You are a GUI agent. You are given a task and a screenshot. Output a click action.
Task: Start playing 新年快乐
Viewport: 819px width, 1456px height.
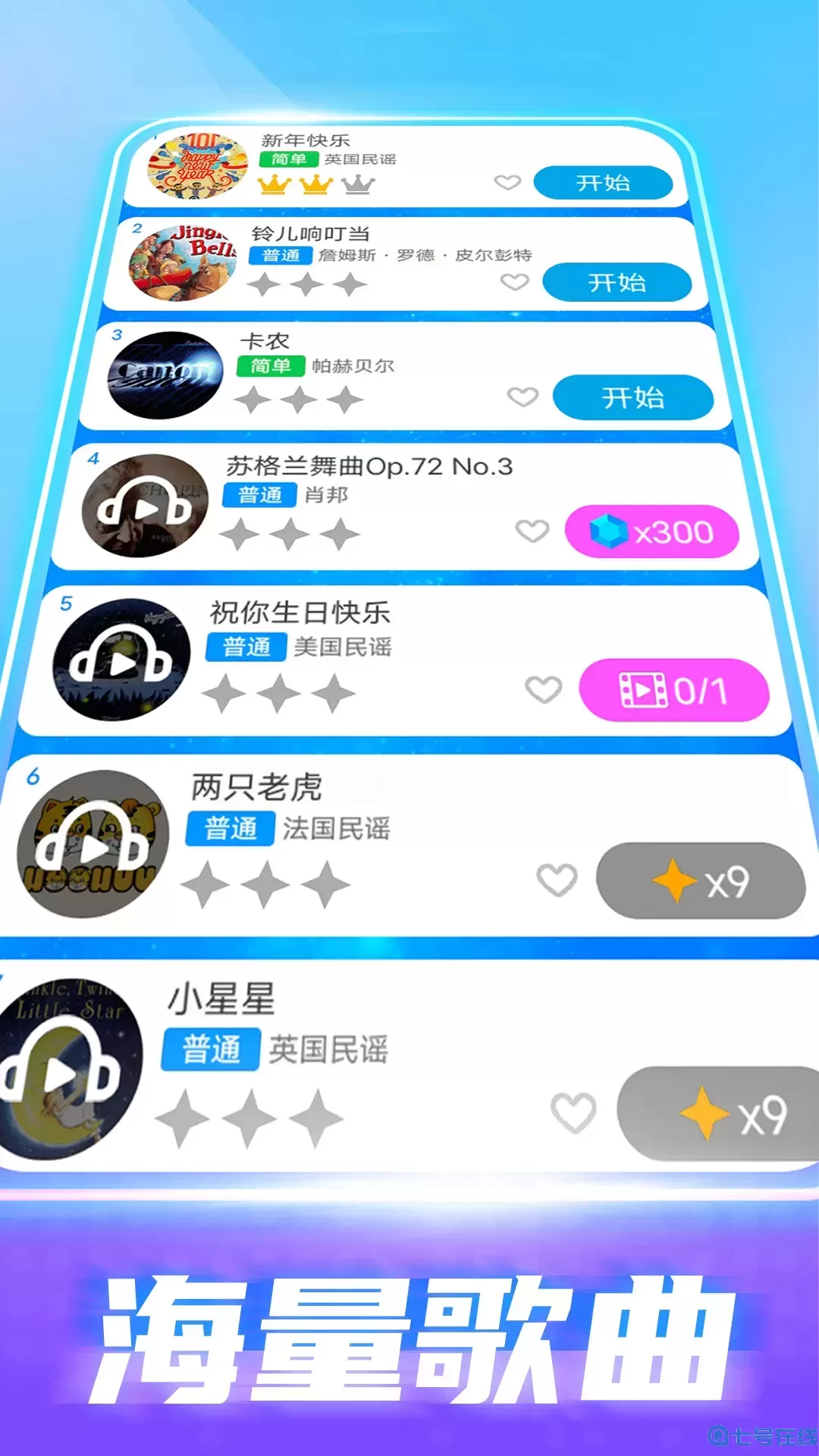(x=604, y=183)
